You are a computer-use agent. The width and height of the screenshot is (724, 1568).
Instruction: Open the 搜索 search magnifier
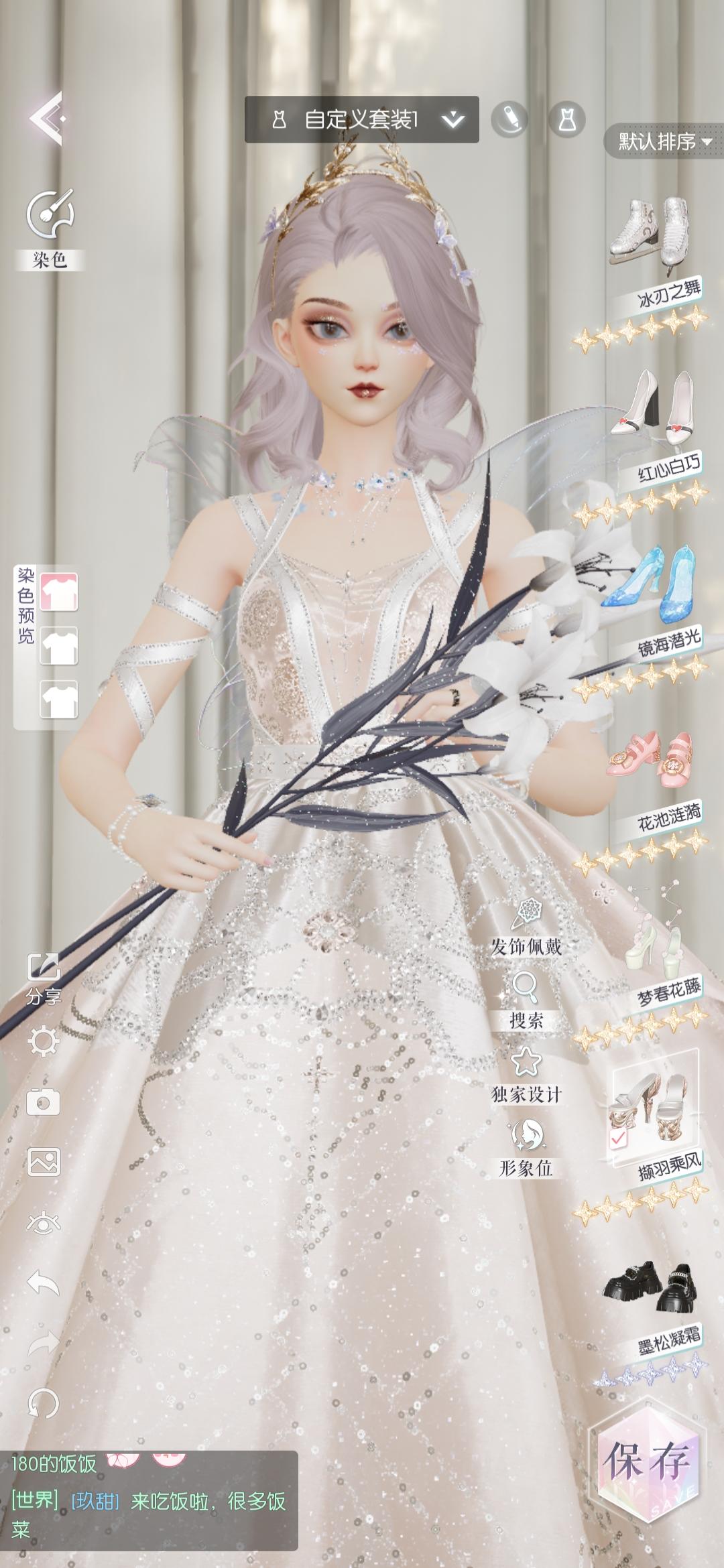tap(529, 985)
